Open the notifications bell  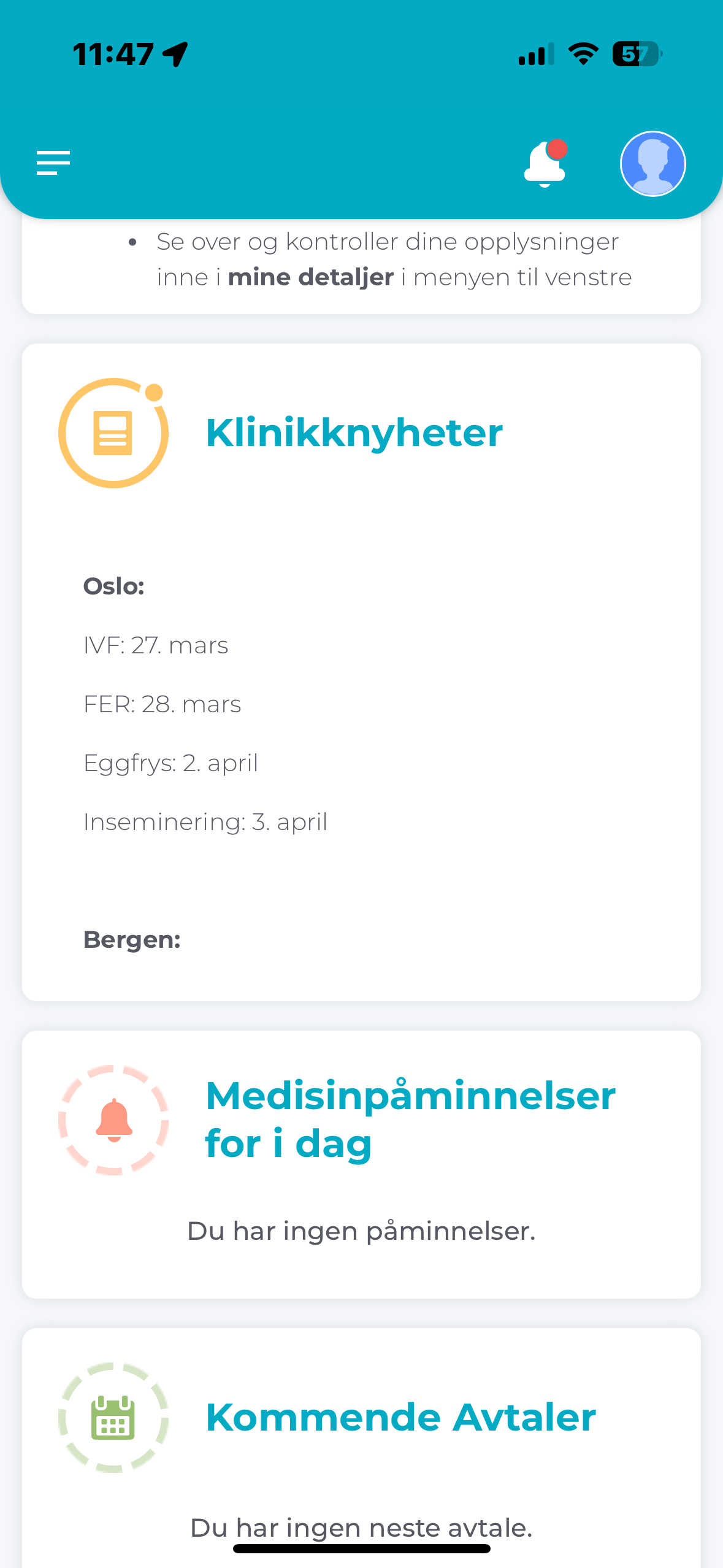click(x=545, y=164)
